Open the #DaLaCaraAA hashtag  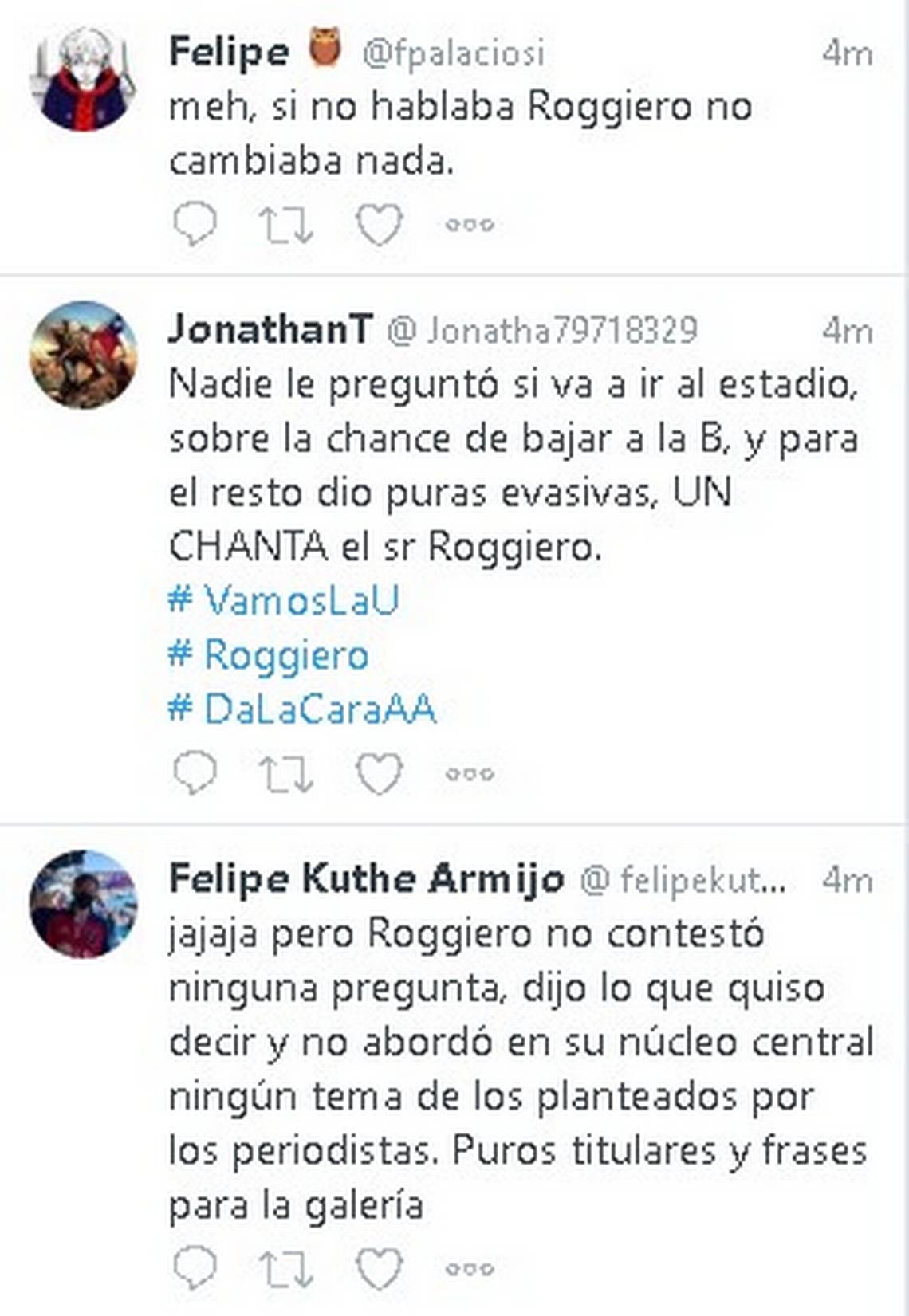302,709
